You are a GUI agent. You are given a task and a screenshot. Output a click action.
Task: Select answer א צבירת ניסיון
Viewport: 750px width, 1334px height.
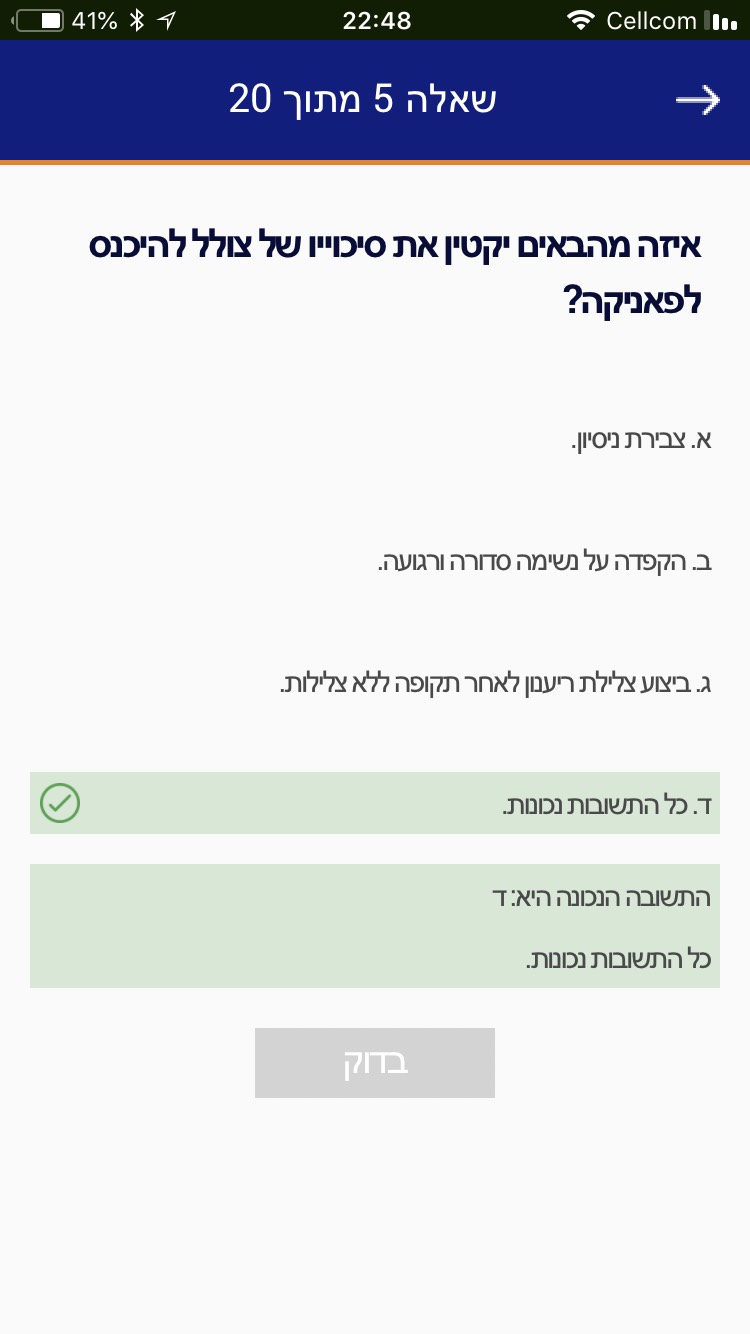(375, 439)
